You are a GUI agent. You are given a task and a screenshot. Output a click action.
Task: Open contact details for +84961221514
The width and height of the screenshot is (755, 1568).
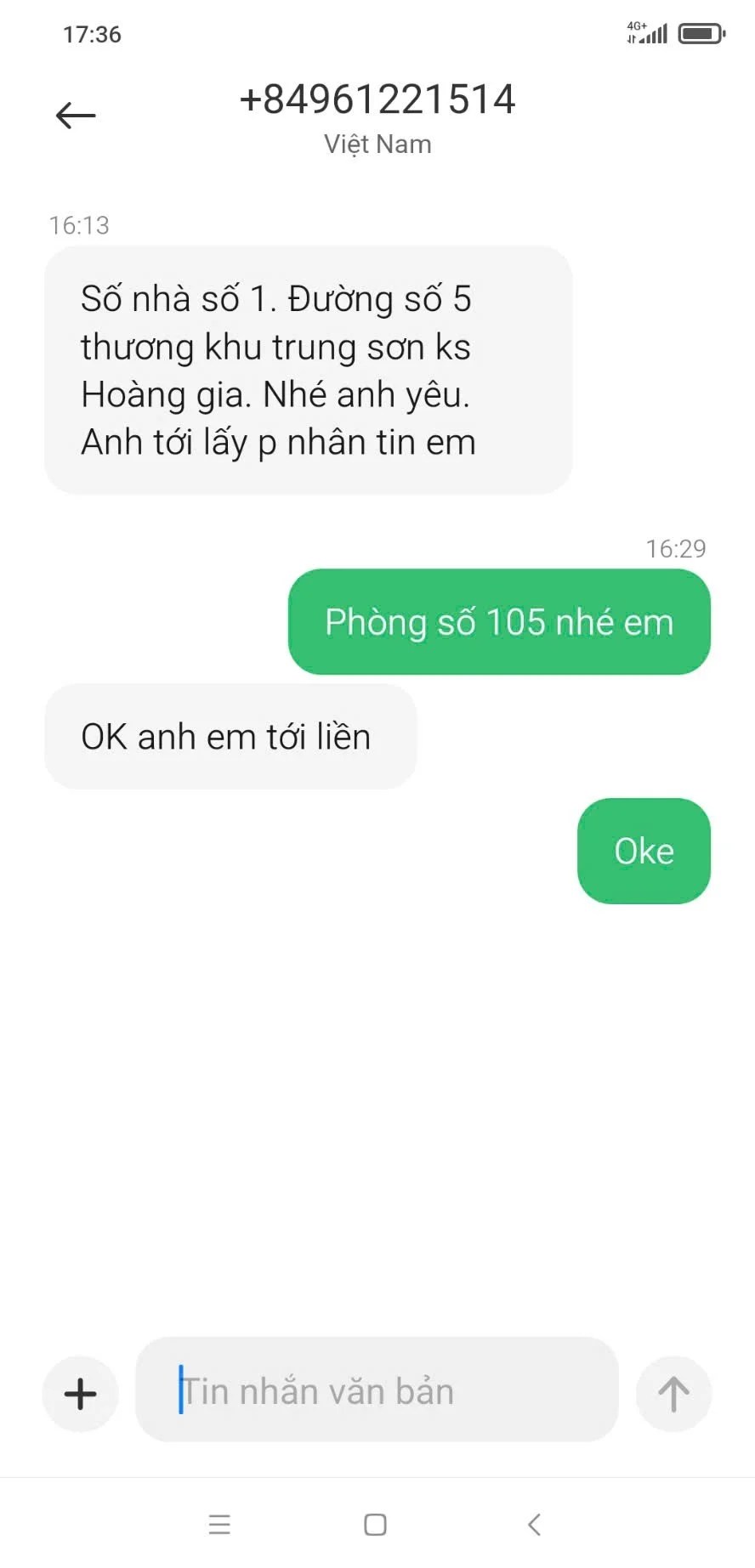tap(377, 100)
